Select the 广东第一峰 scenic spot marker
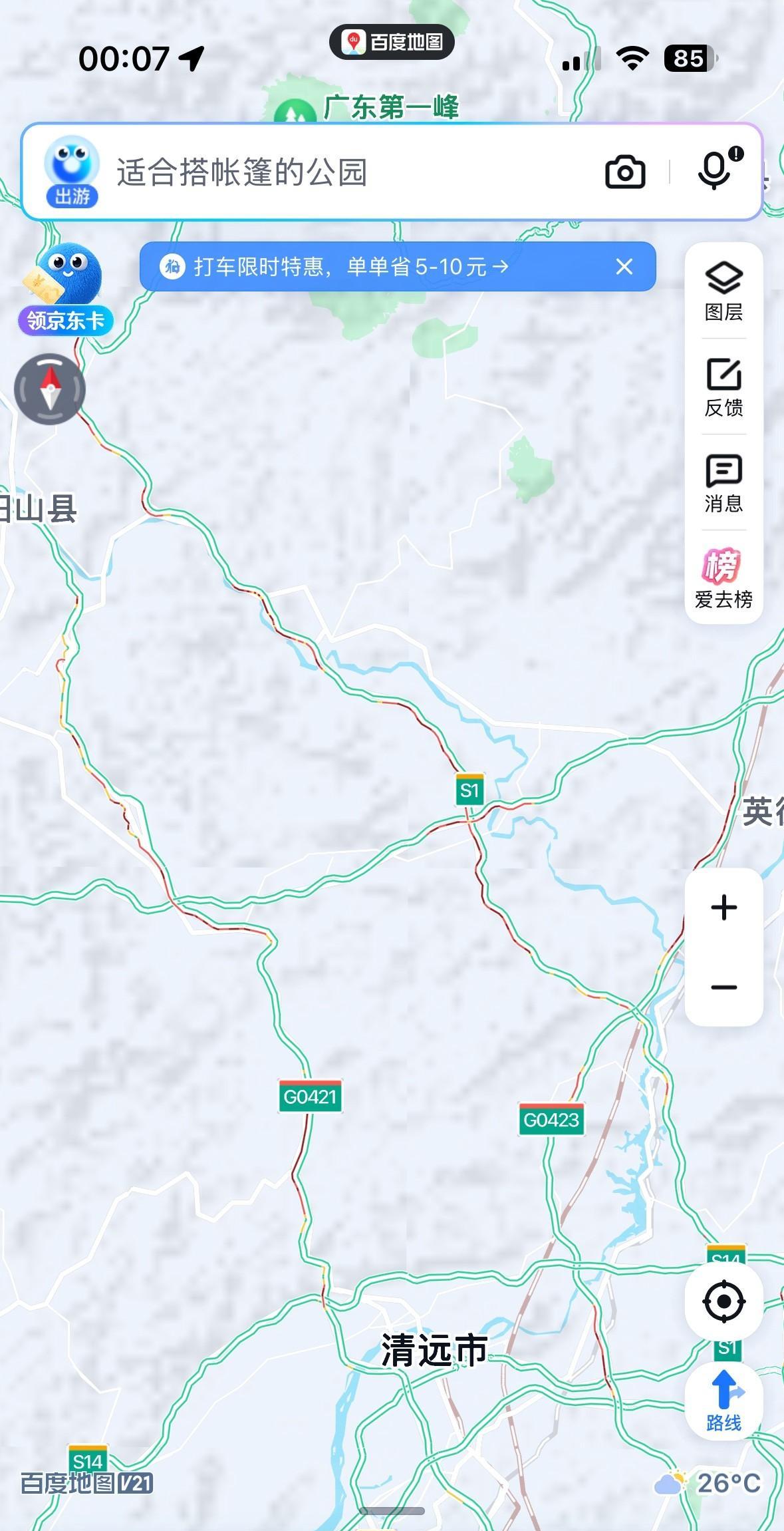Screen dimensions: 784x1531 tap(296, 110)
